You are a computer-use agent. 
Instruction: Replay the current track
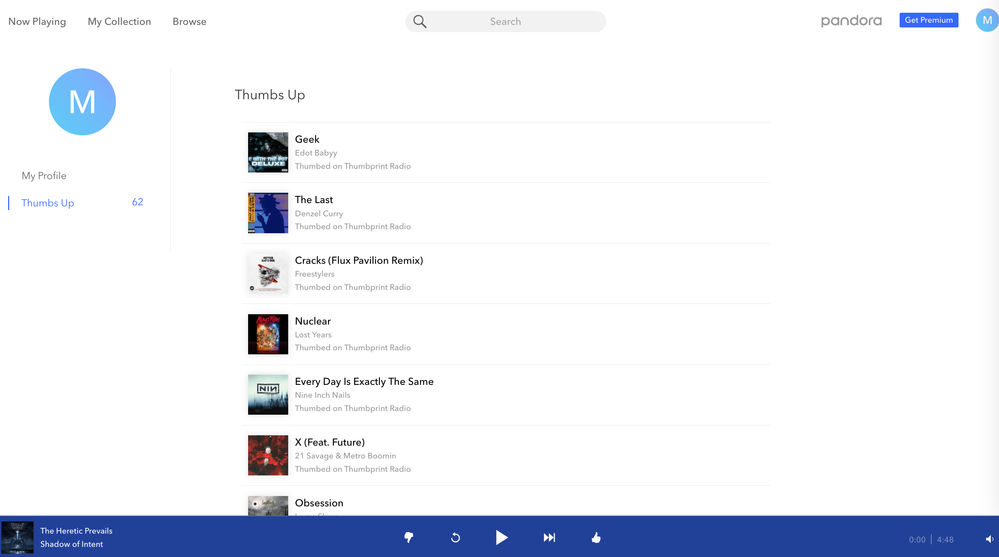(455, 538)
